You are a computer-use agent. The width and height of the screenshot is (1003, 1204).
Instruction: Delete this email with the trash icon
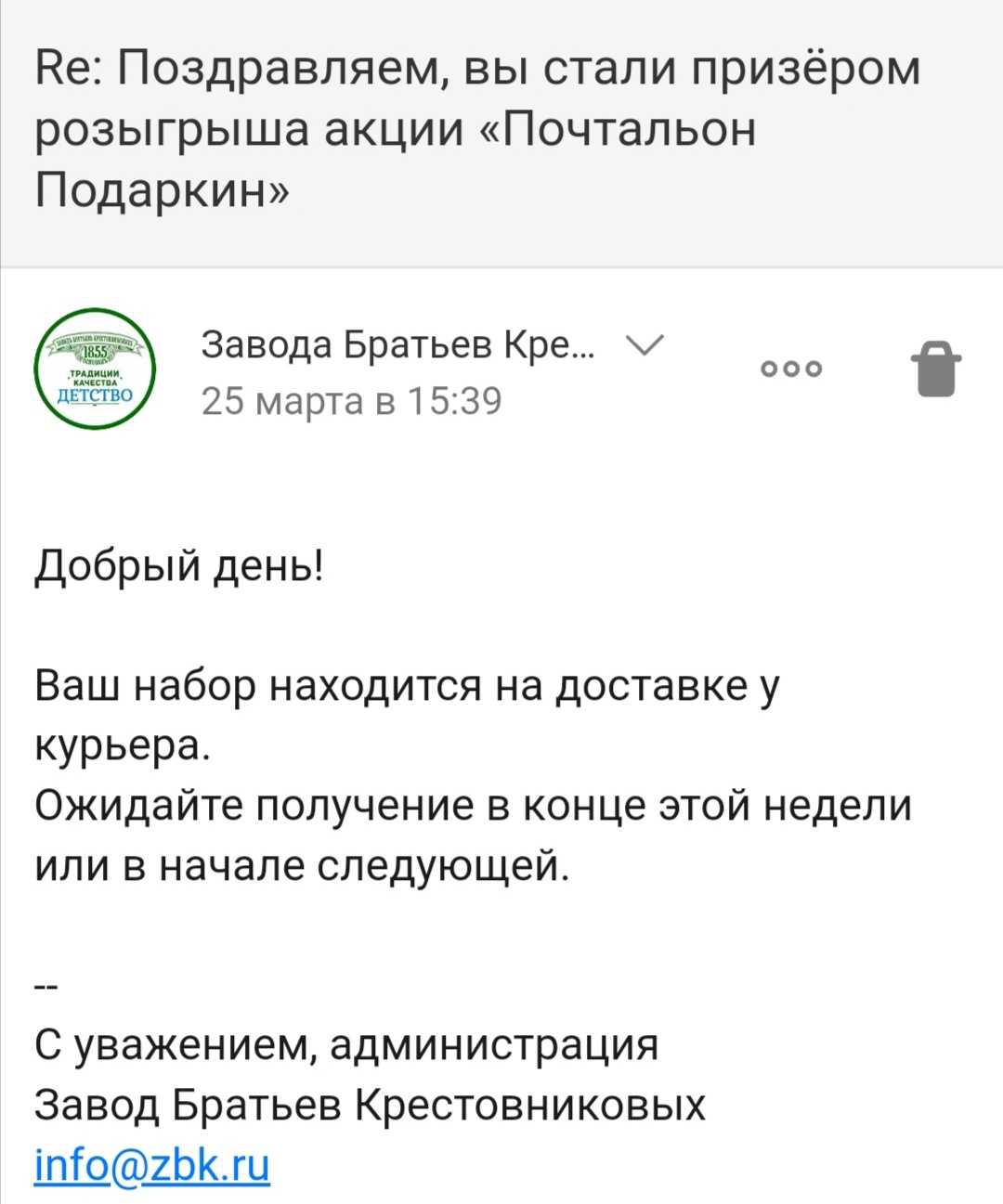click(935, 369)
